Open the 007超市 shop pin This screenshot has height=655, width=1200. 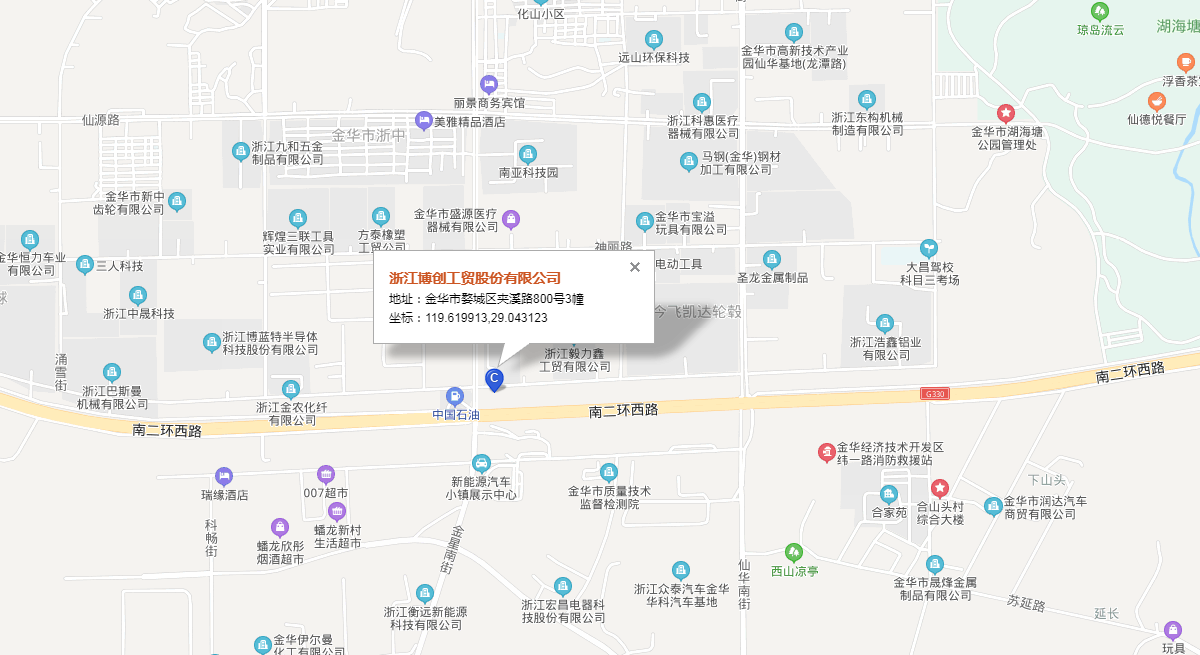pyautogui.click(x=325, y=475)
